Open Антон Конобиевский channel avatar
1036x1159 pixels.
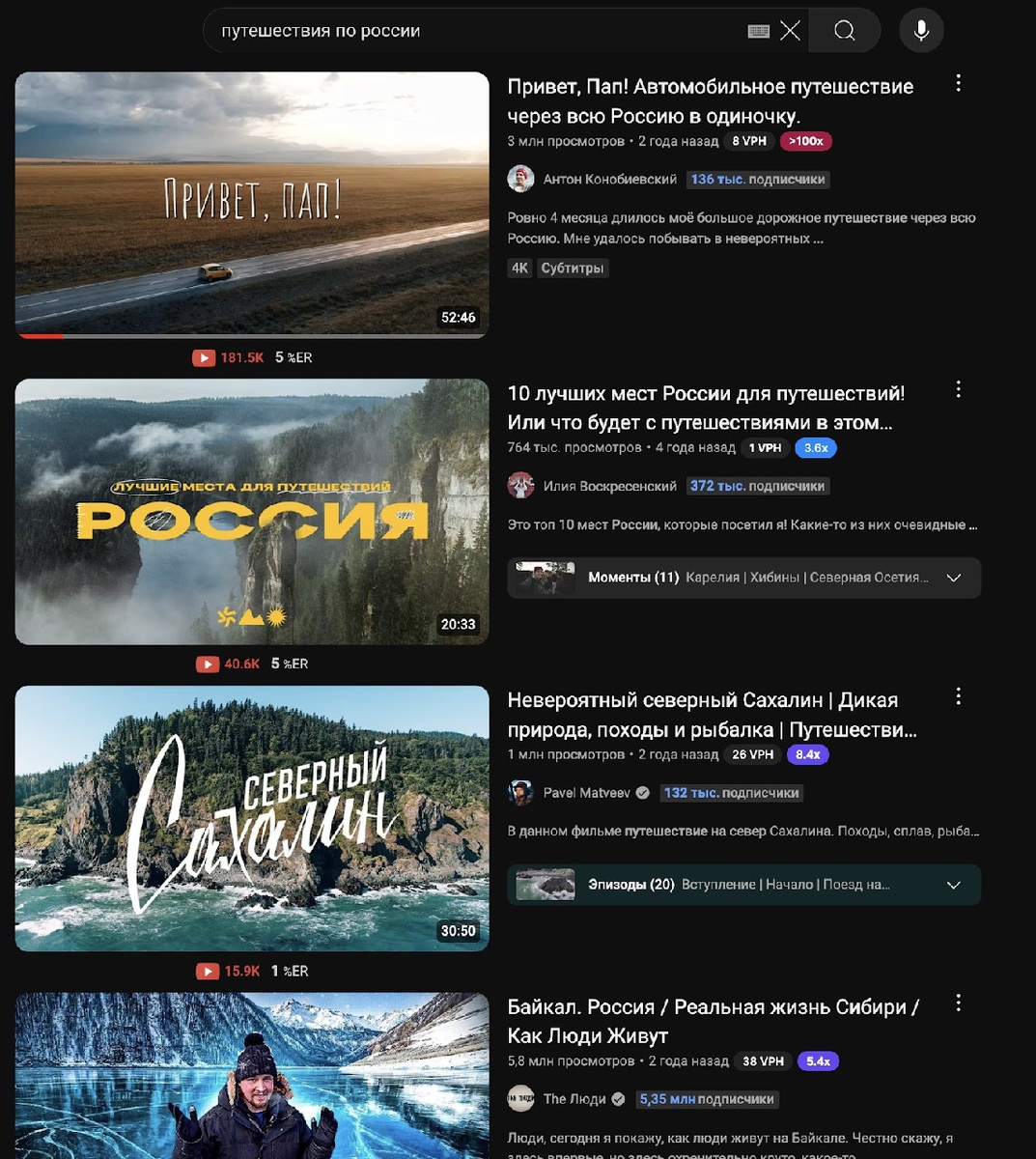521,179
